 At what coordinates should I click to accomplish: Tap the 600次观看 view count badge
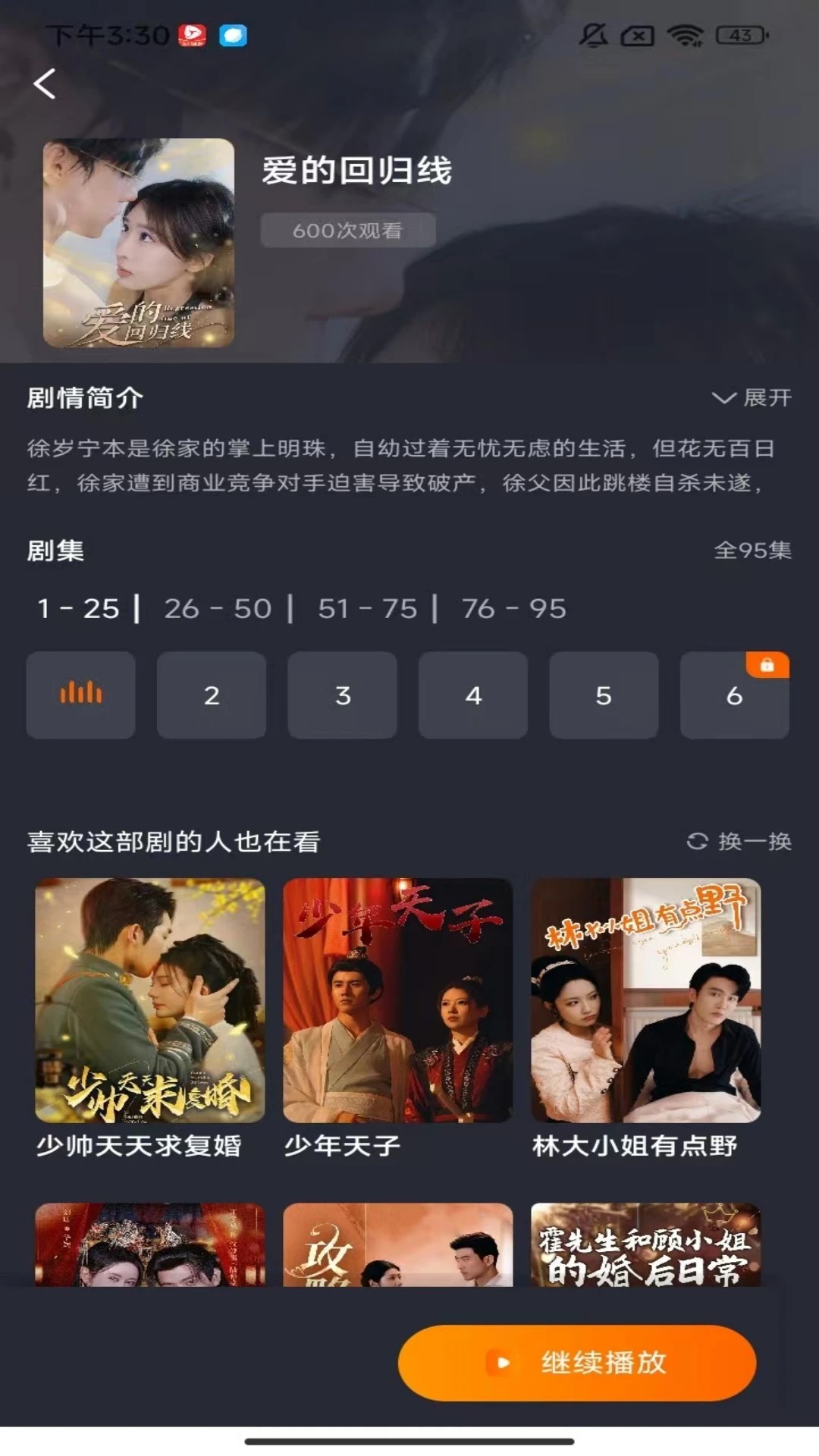pos(350,231)
